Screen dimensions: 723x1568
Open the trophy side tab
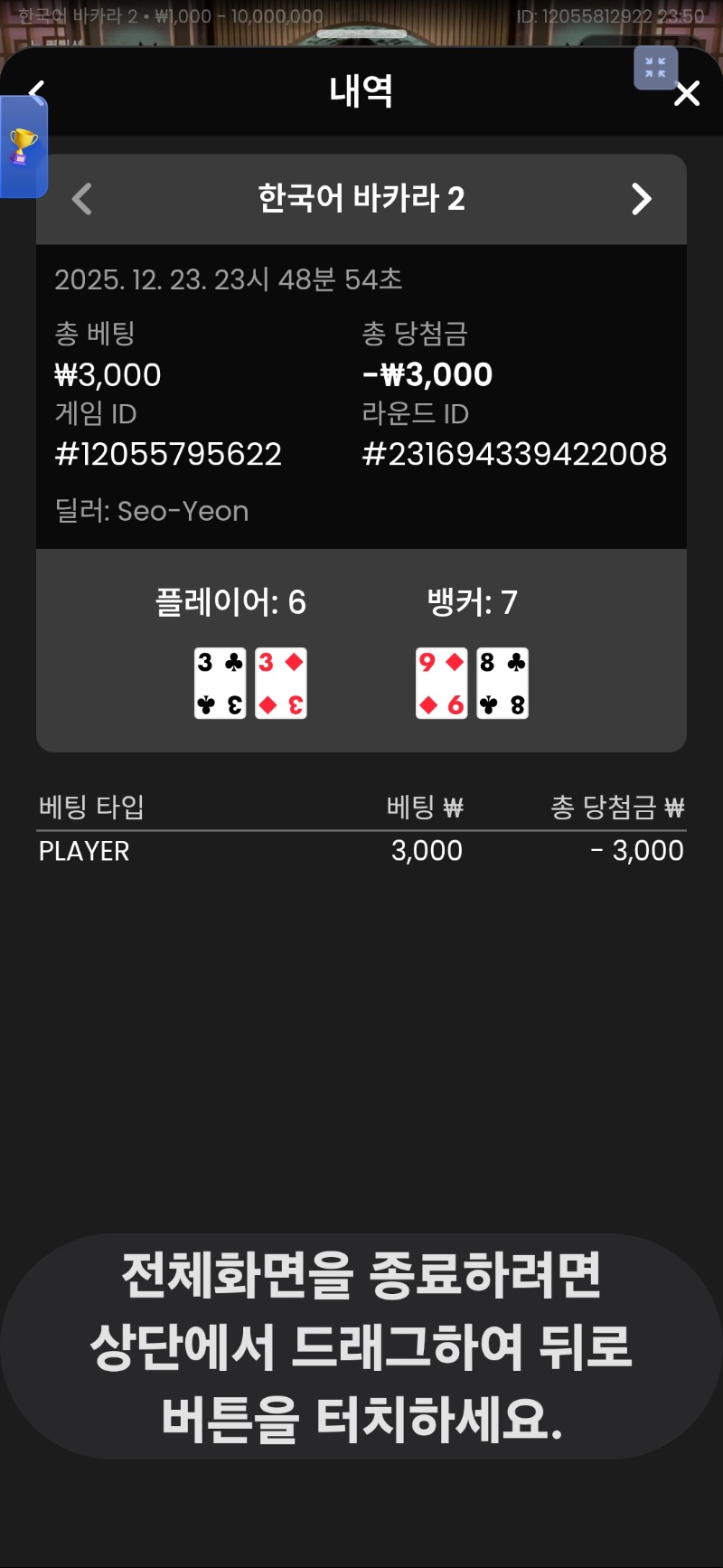click(23, 146)
